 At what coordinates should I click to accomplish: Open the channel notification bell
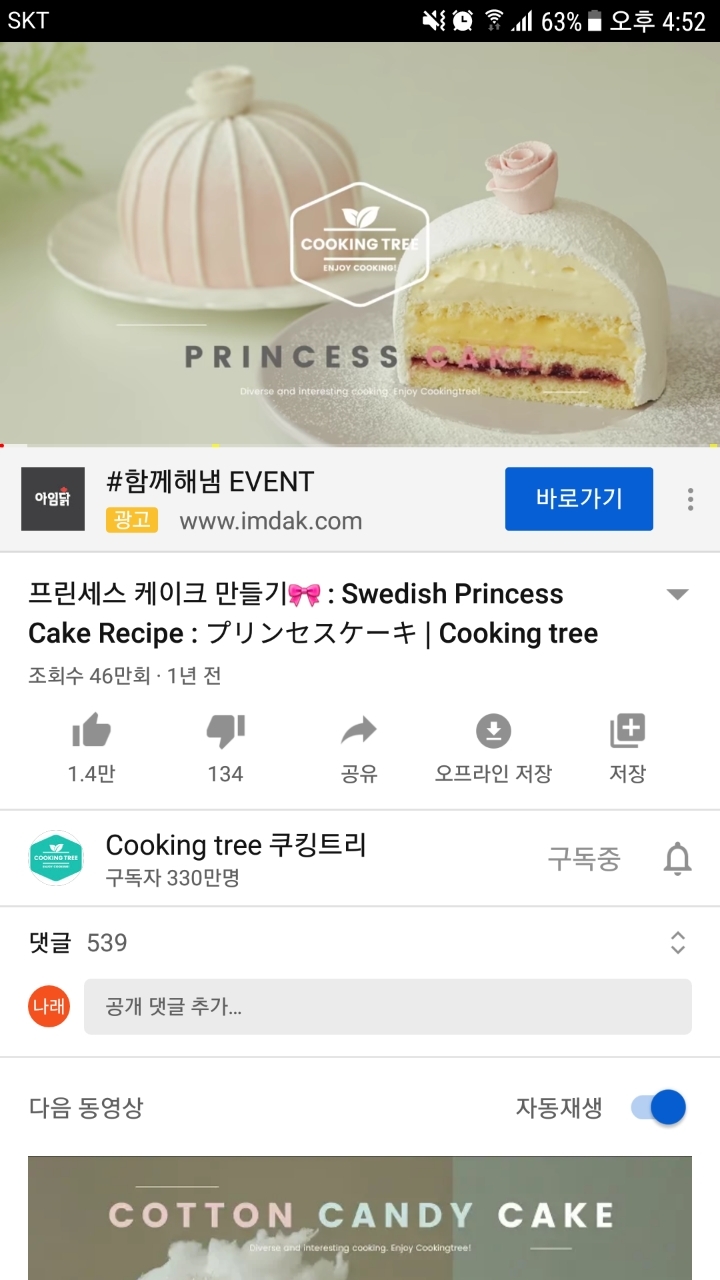pos(677,859)
